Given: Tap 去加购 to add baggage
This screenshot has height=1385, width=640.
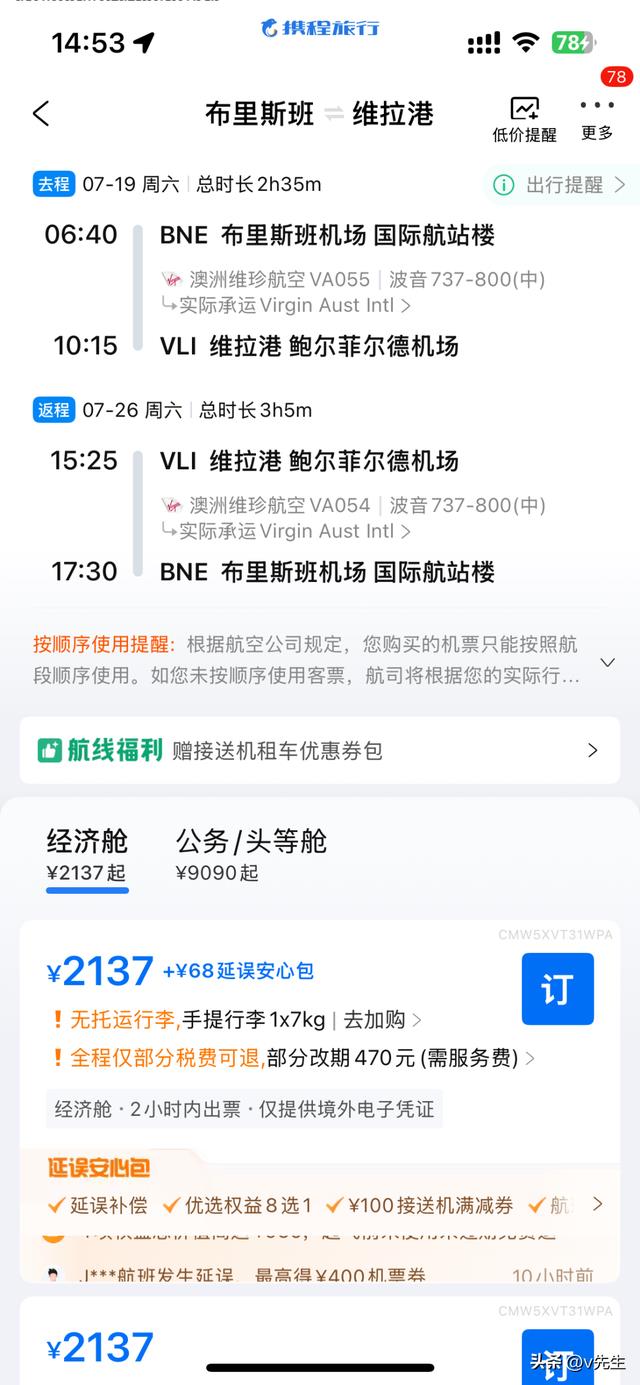Looking at the screenshot, I should pyautogui.click(x=382, y=1020).
